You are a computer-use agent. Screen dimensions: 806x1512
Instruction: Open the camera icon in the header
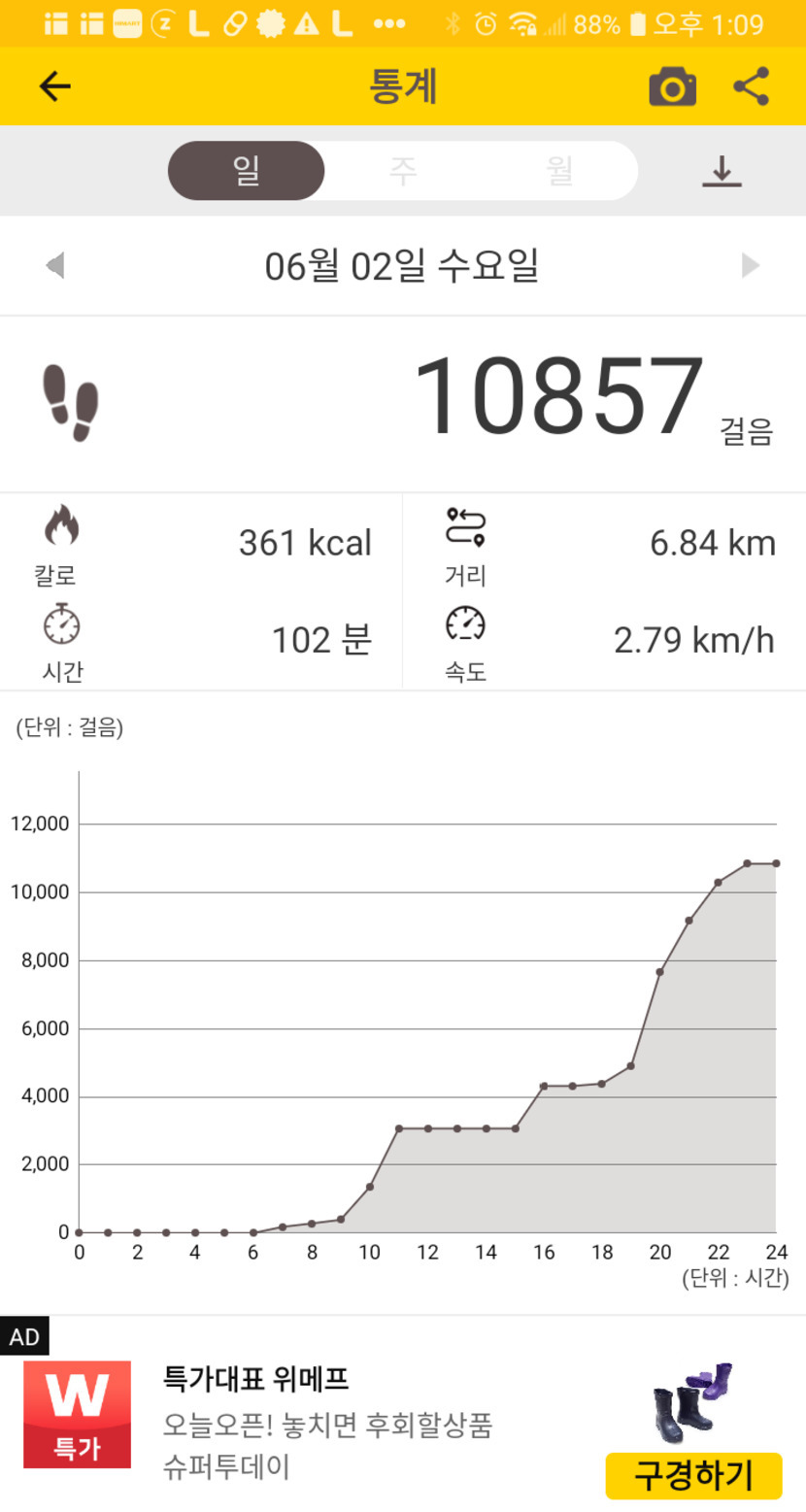coord(672,86)
